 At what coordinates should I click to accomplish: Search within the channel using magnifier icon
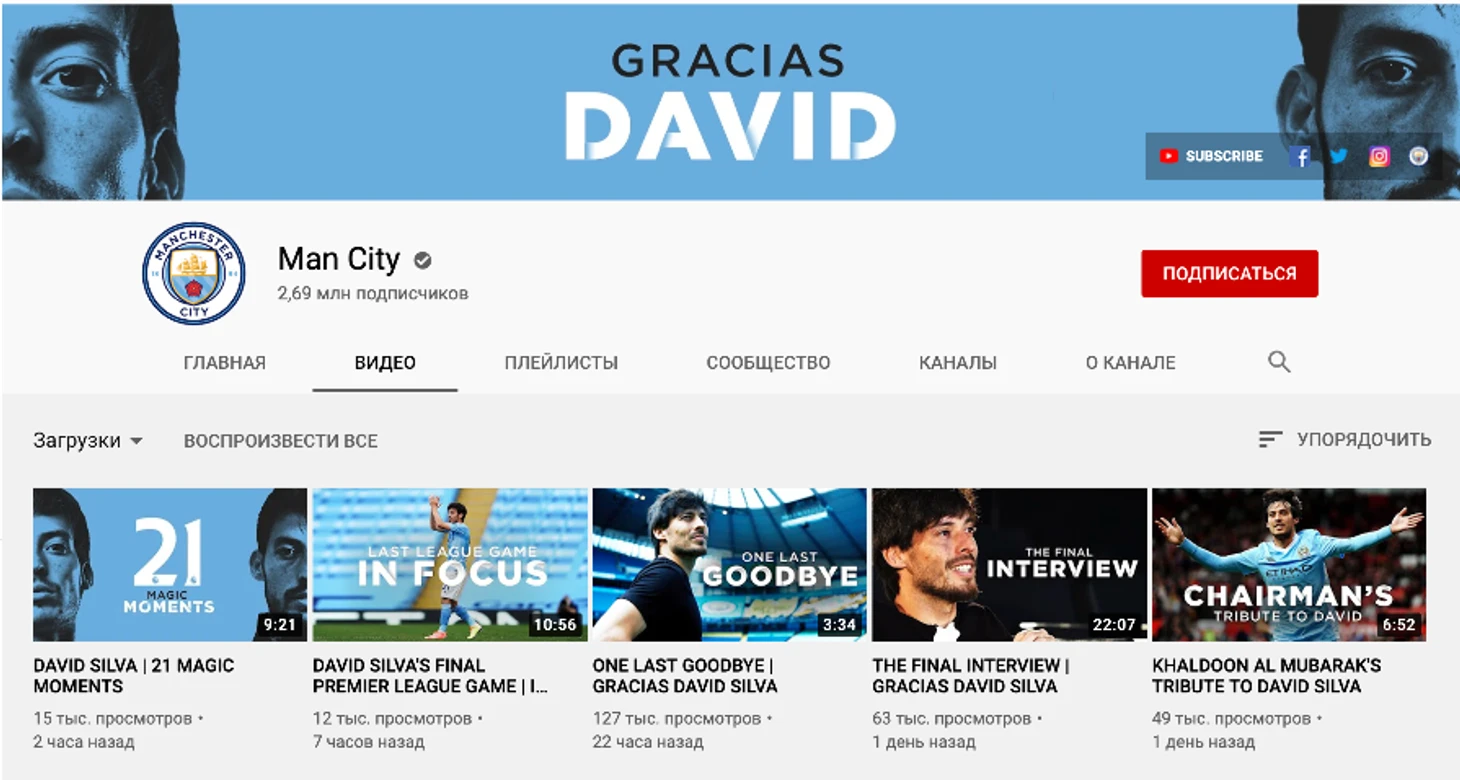point(1279,362)
